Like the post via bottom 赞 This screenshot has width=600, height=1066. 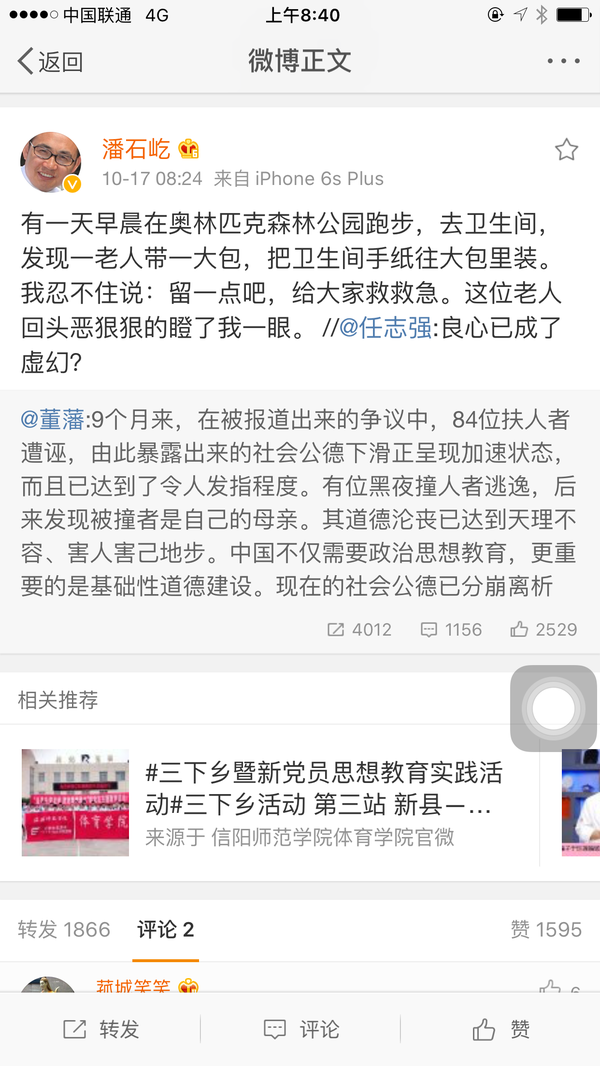point(500,1029)
